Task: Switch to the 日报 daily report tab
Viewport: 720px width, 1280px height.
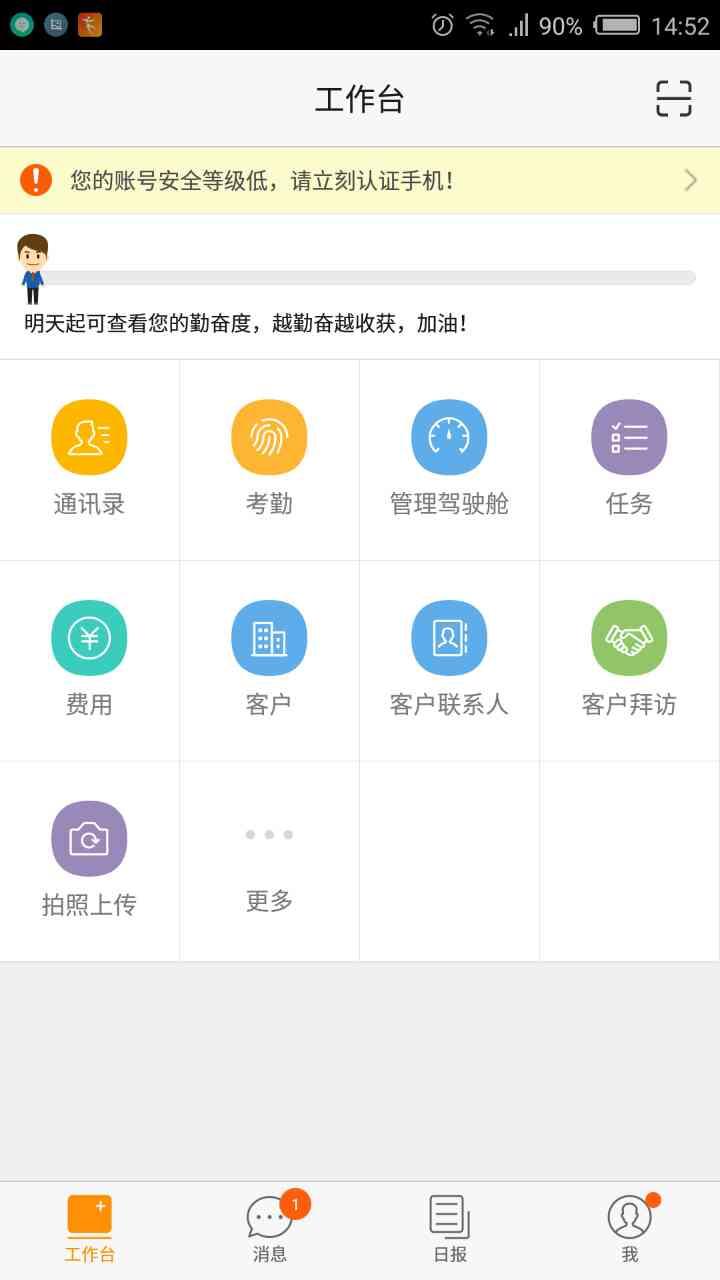Action: click(450, 1230)
